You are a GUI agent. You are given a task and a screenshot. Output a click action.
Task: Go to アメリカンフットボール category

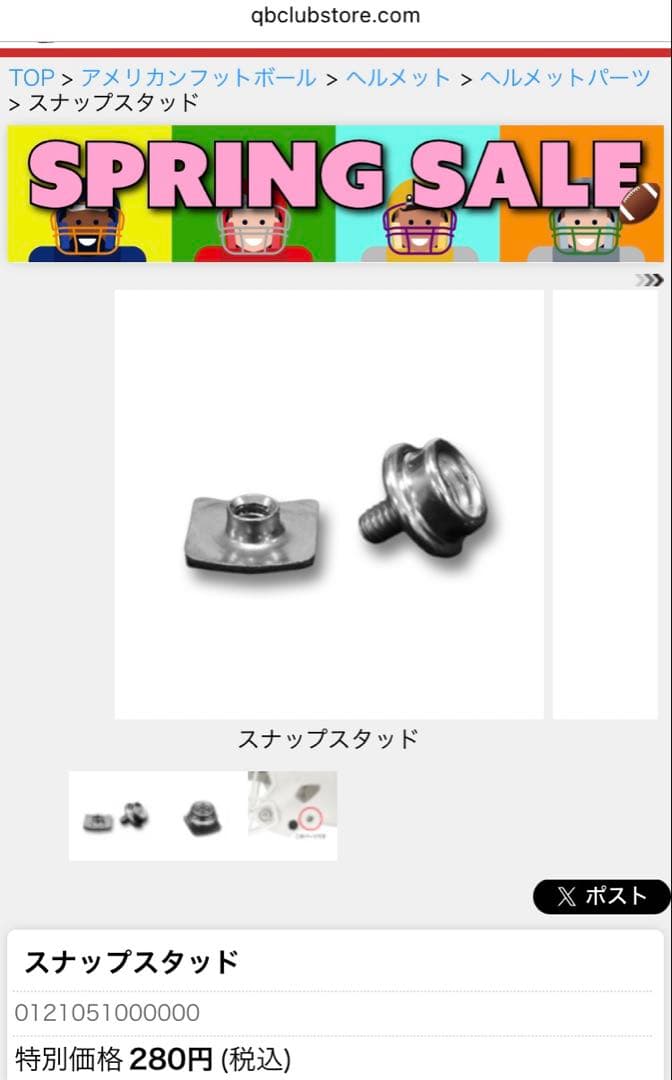[x=198, y=78]
